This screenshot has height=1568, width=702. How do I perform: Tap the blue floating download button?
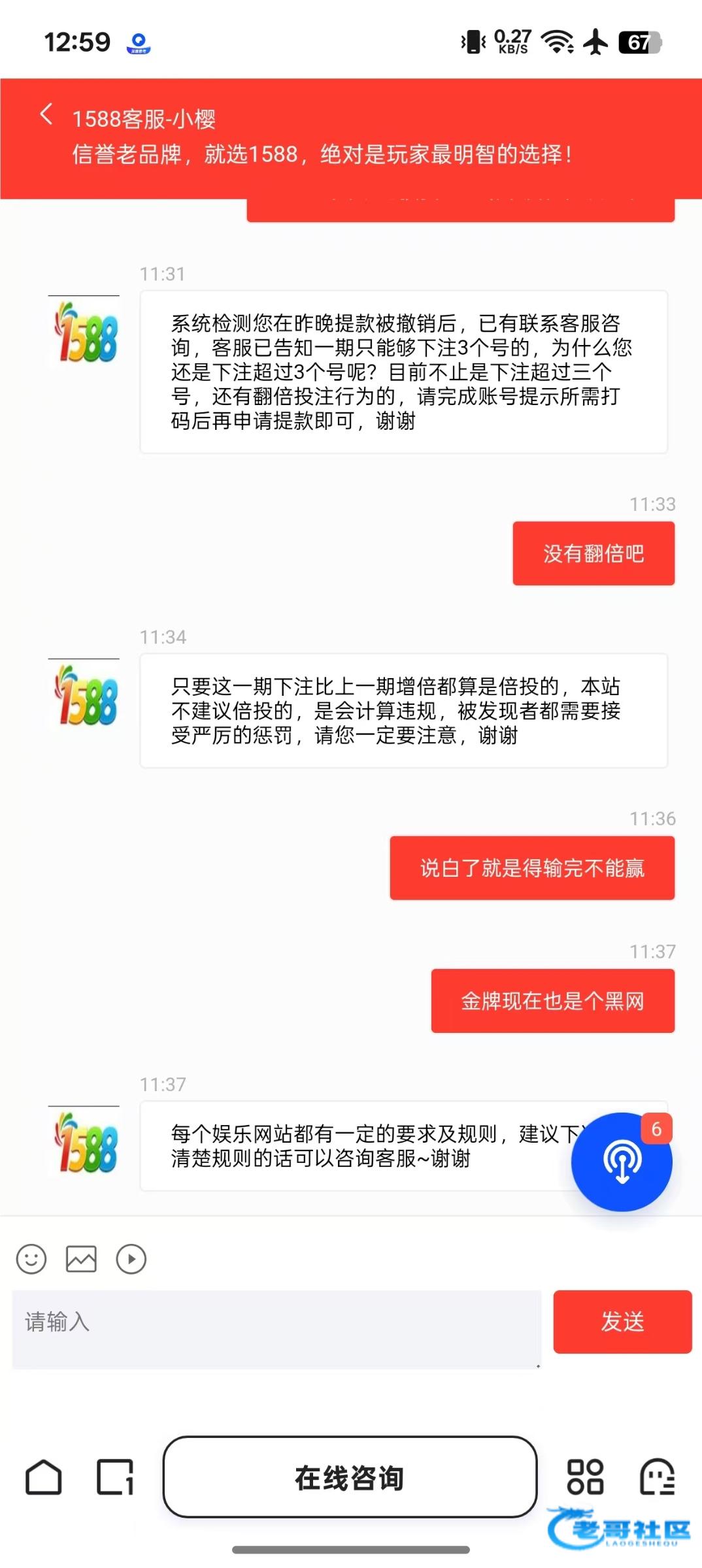click(622, 1162)
